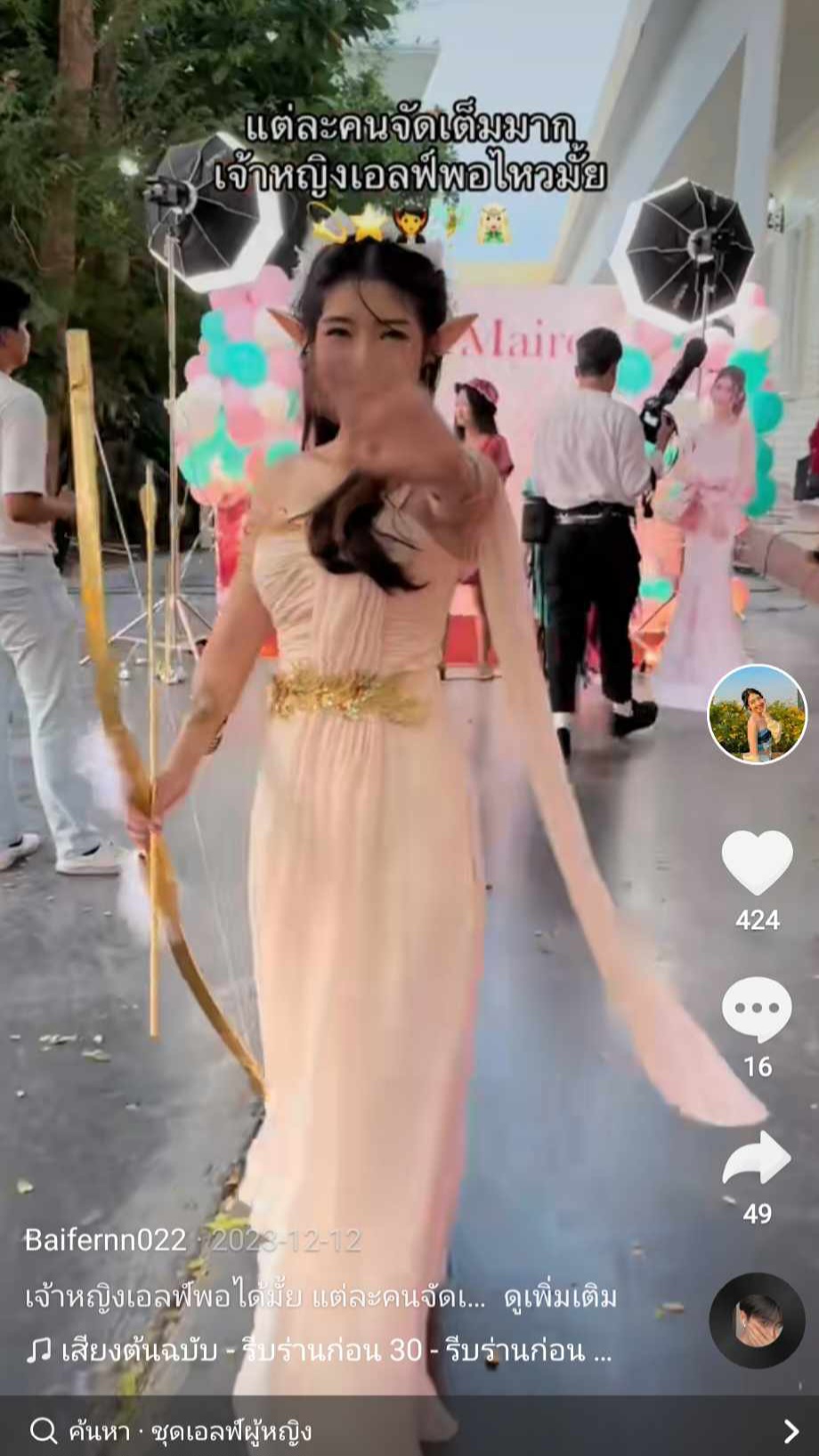Like this video with the heart icon

point(757,861)
